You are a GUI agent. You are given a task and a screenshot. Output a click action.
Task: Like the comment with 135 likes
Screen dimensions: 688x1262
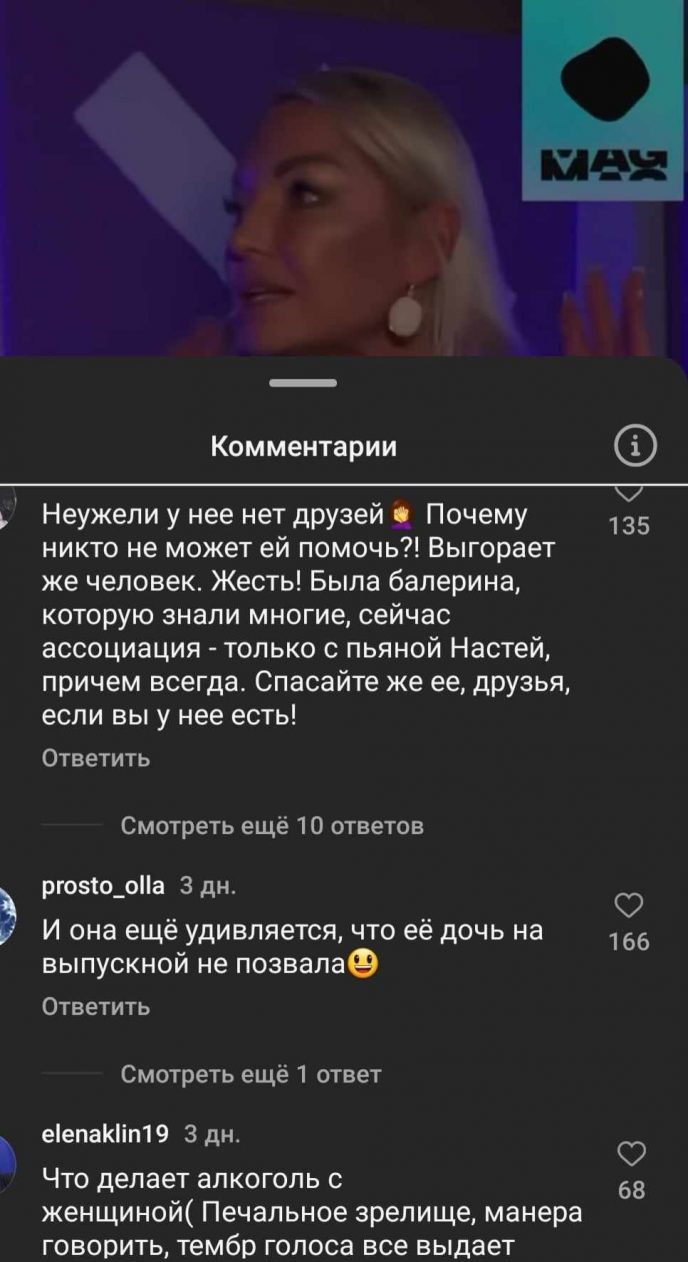coord(628,494)
